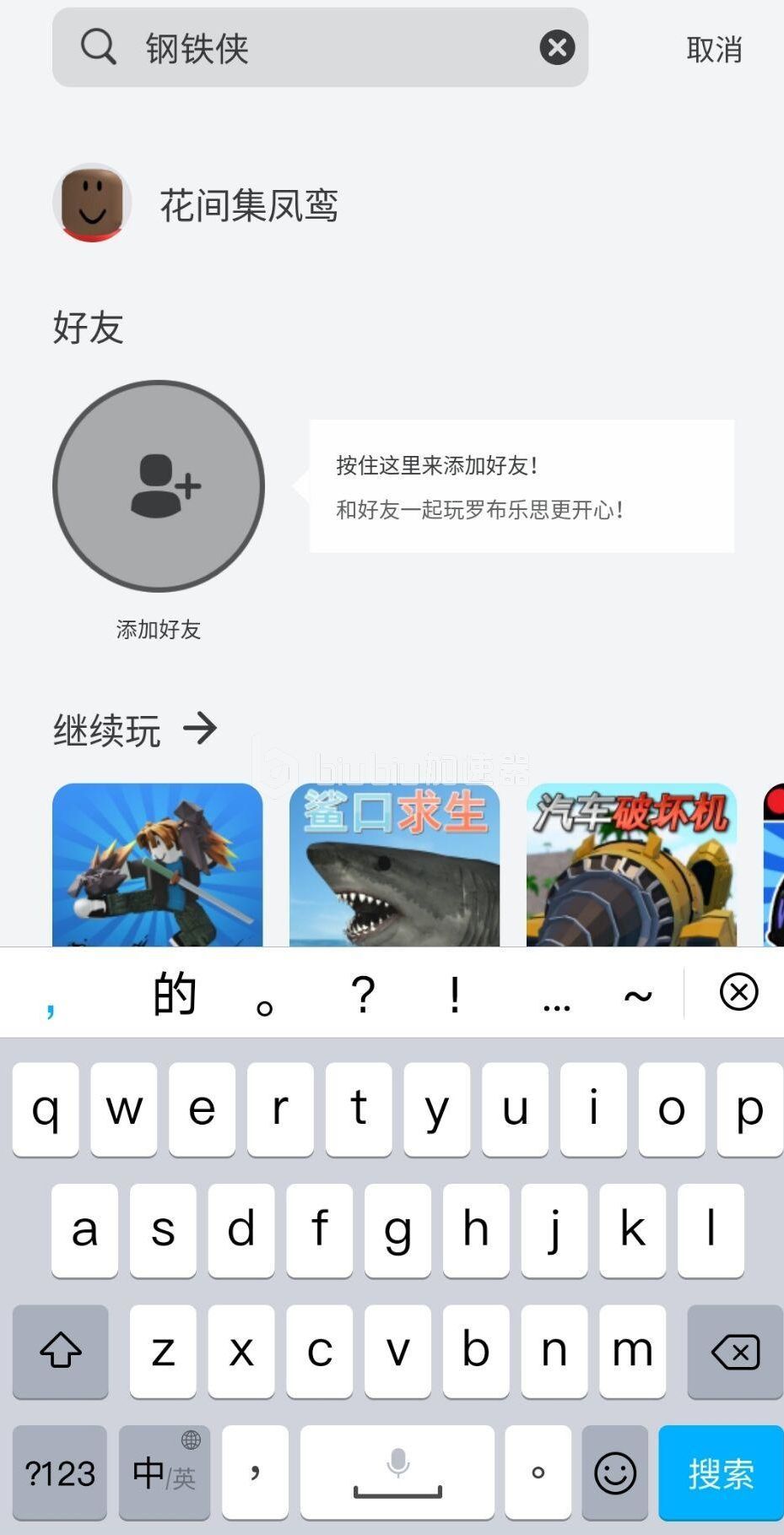This screenshot has height=1535, width=784.
Task: Open the 汽车破坏机 game tile
Action: pos(631,865)
